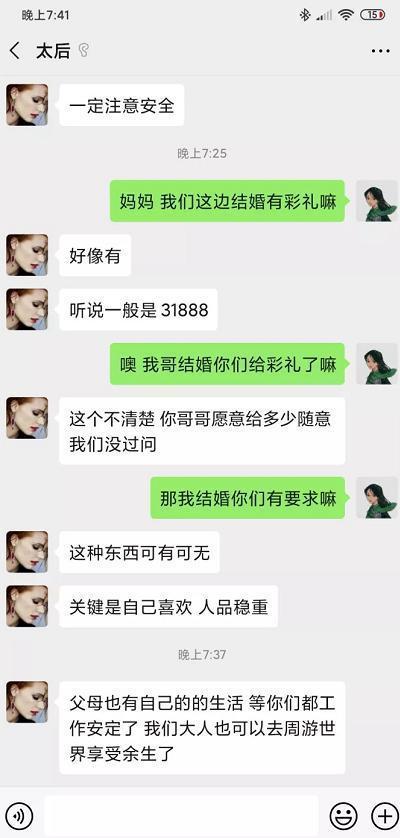The width and height of the screenshot is (400, 838).
Task: Go back from the 太后 chat
Action: click(15, 51)
